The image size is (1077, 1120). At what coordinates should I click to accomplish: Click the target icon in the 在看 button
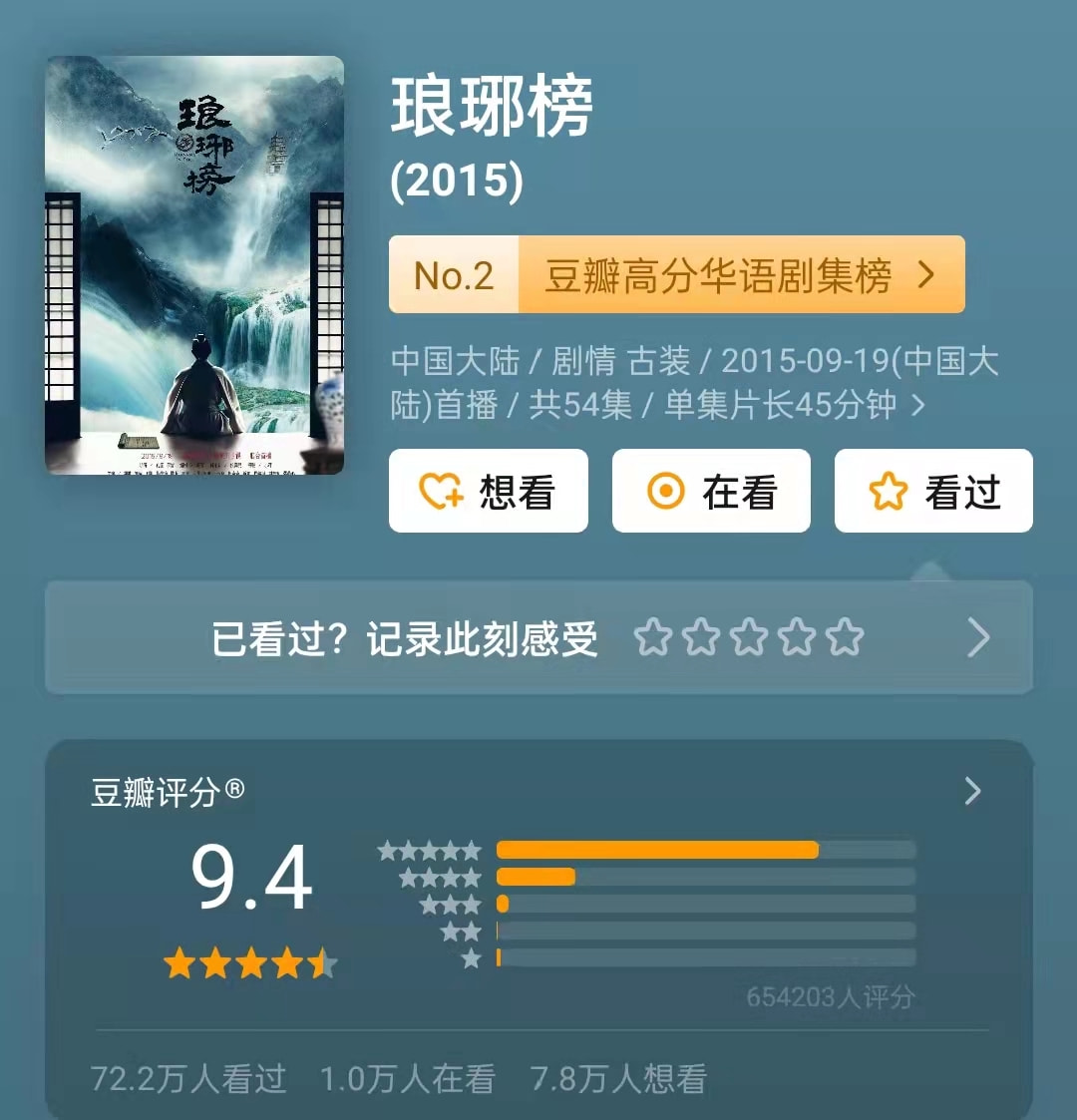666,491
